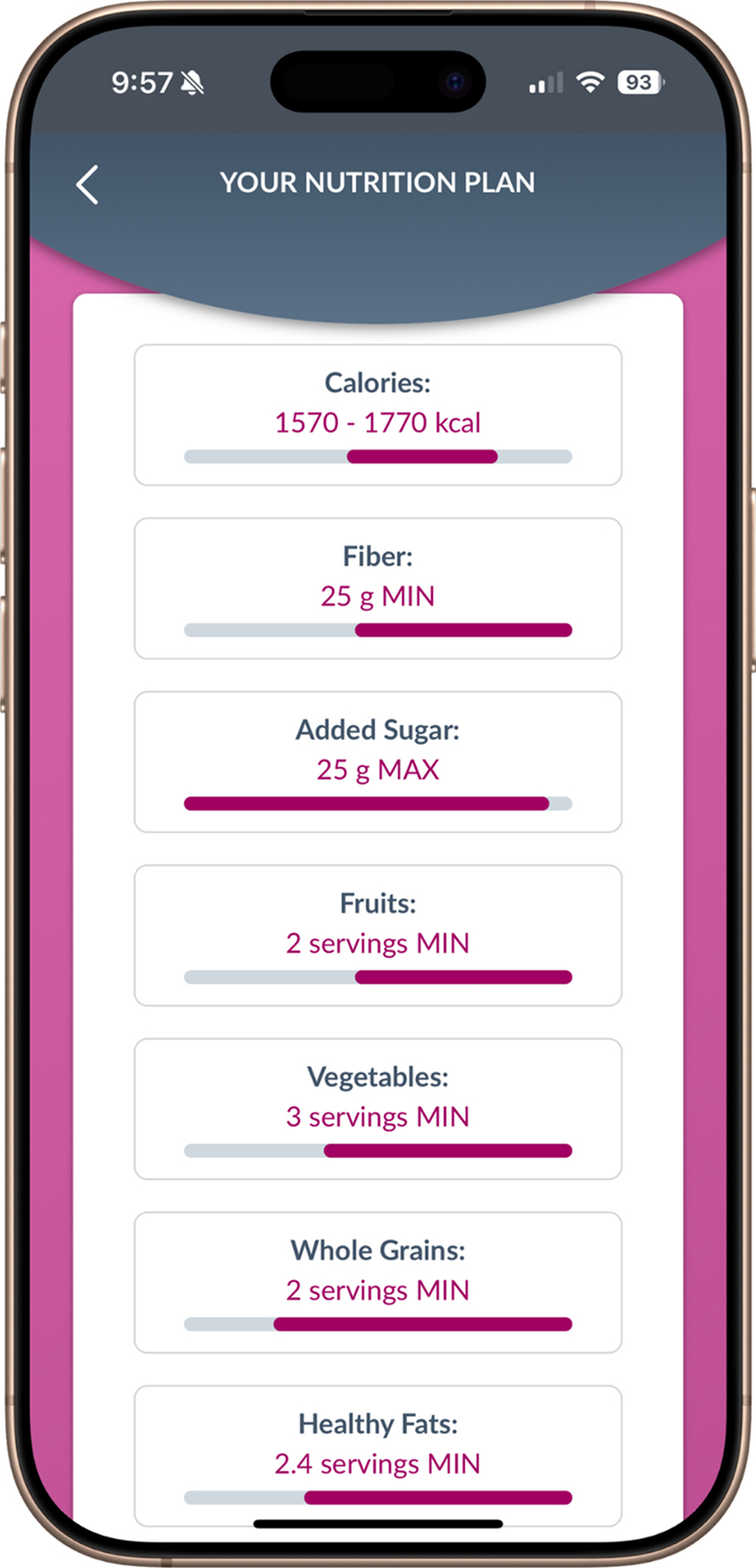Go back from Your Nutrition Plan
The height and width of the screenshot is (1568, 756).
tap(88, 184)
